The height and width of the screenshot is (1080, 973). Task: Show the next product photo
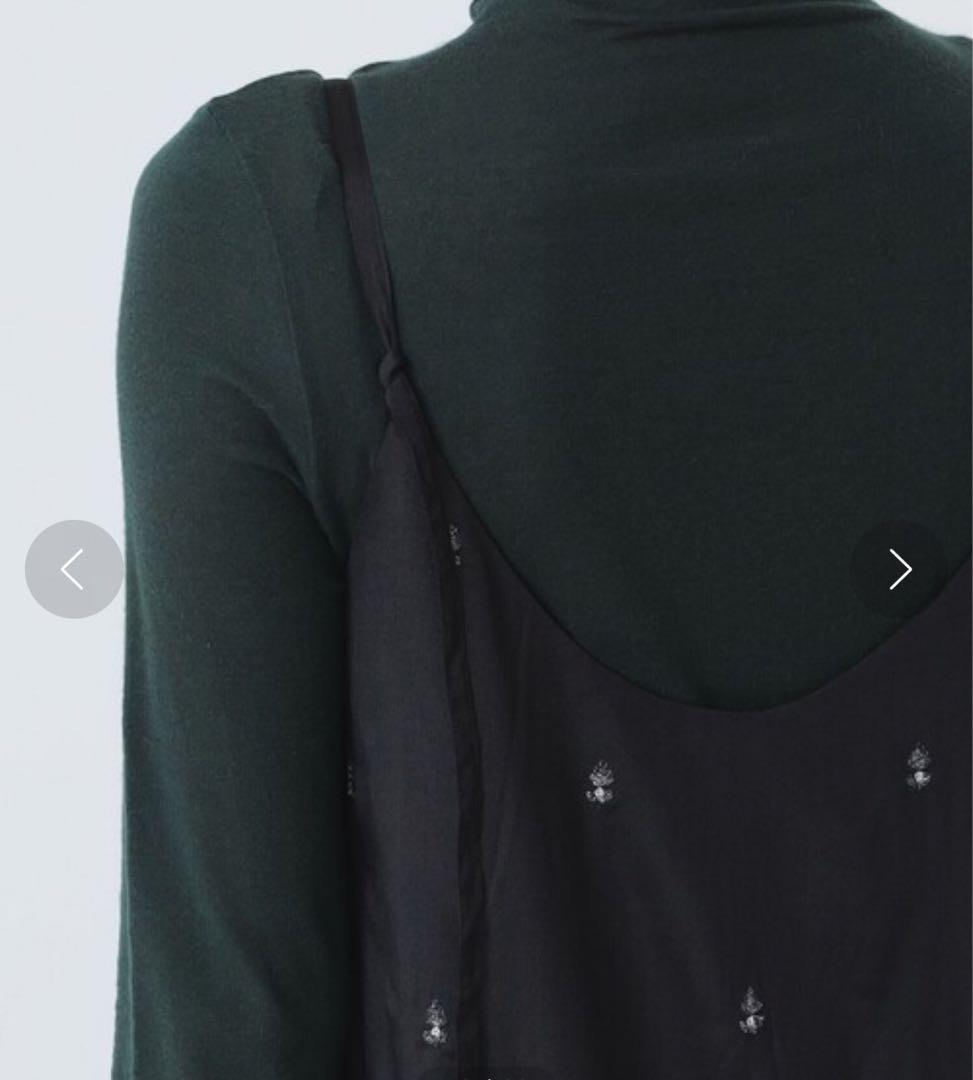click(x=899, y=569)
